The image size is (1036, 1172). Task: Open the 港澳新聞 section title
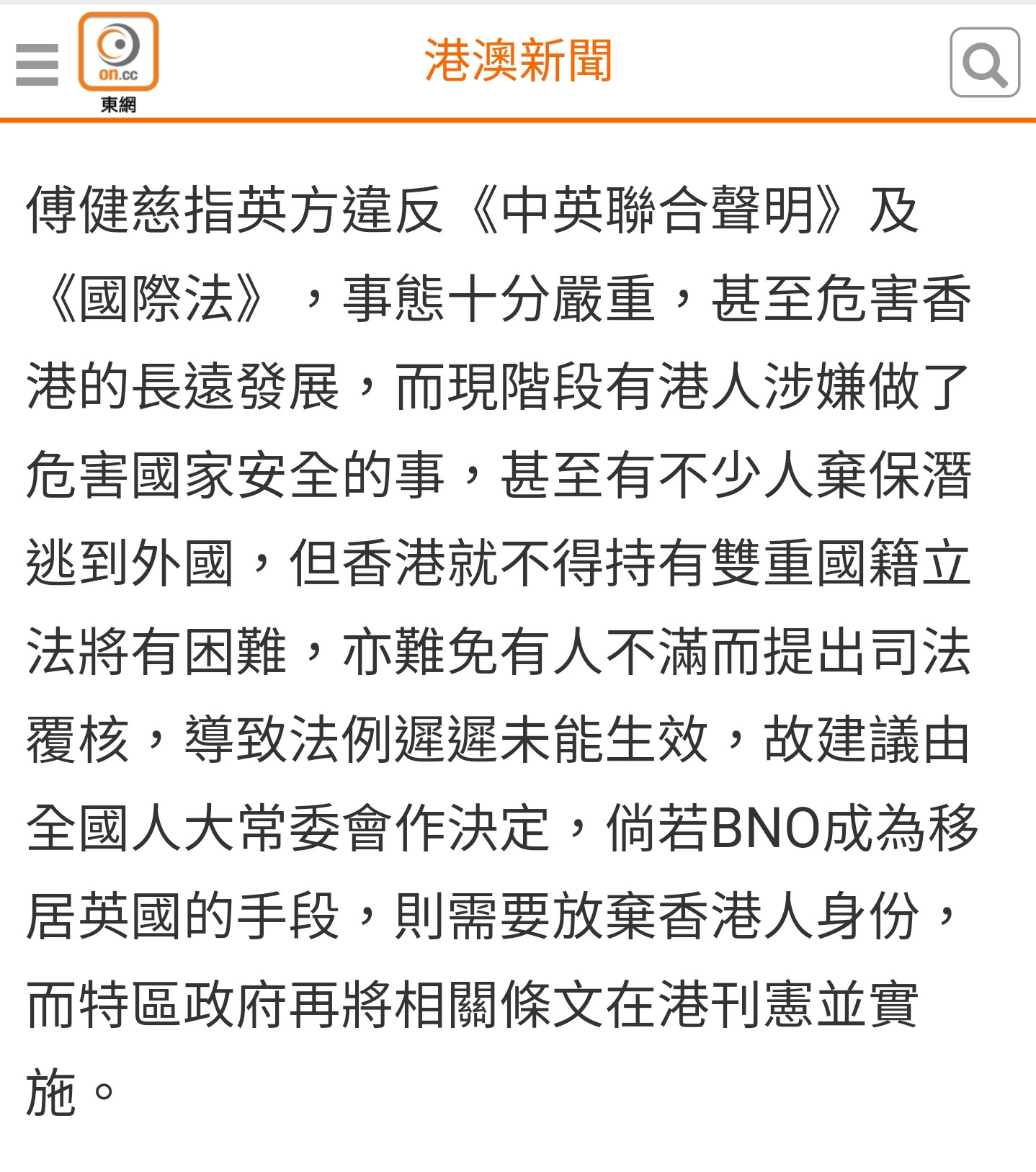click(x=518, y=61)
